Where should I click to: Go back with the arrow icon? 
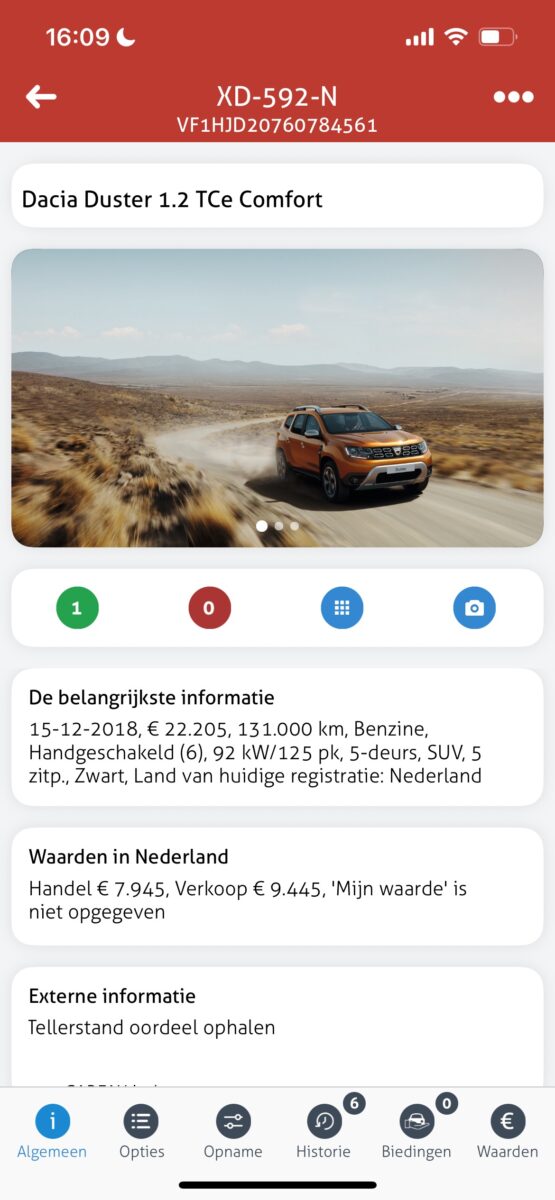point(41,97)
